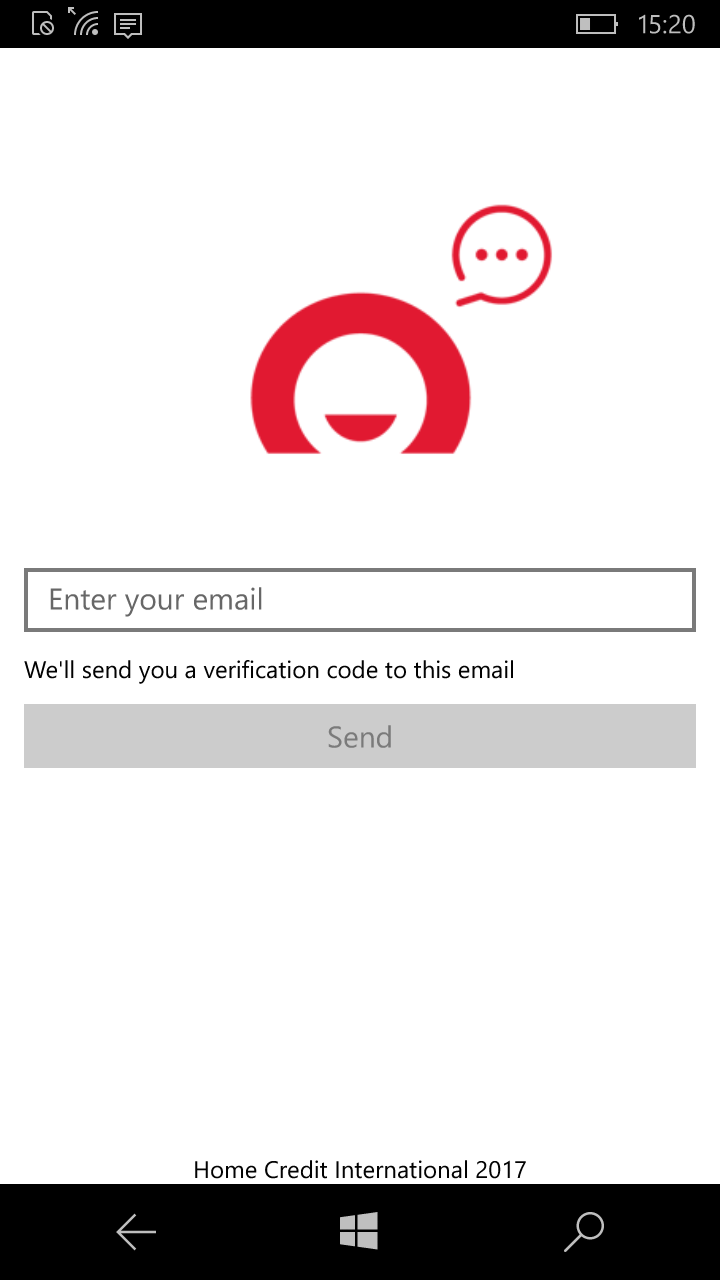
Task: Focus the Enter your email field
Action: tap(360, 600)
